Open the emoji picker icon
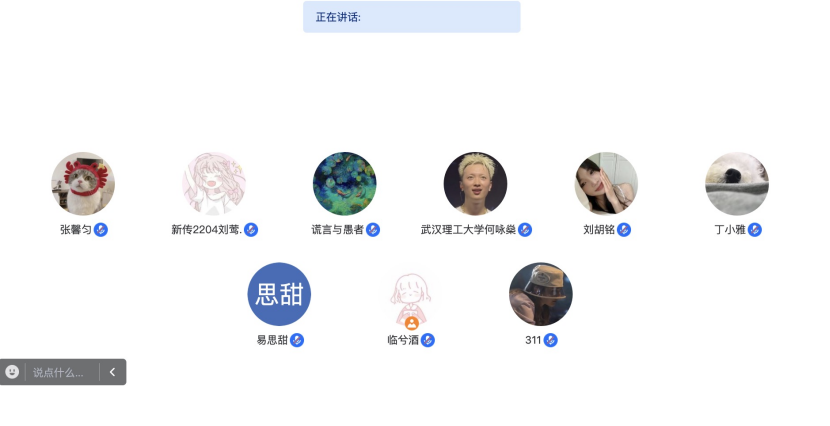 (x=12, y=372)
